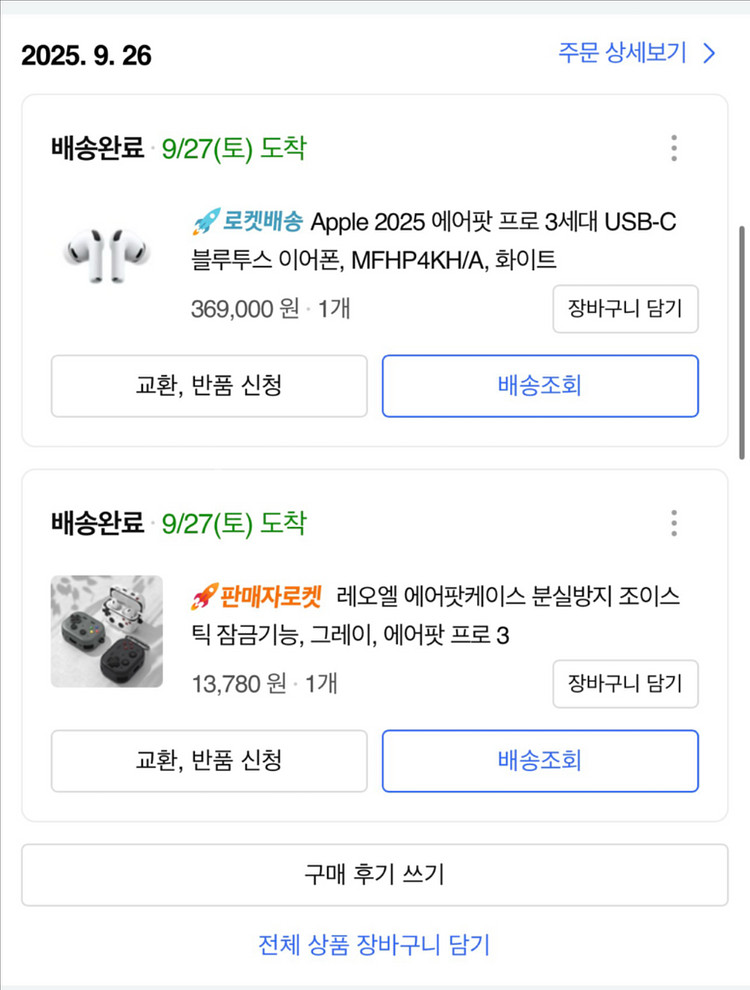Click the 판매자로켓 rocket icon on the case order
The image size is (750, 990).
204,597
